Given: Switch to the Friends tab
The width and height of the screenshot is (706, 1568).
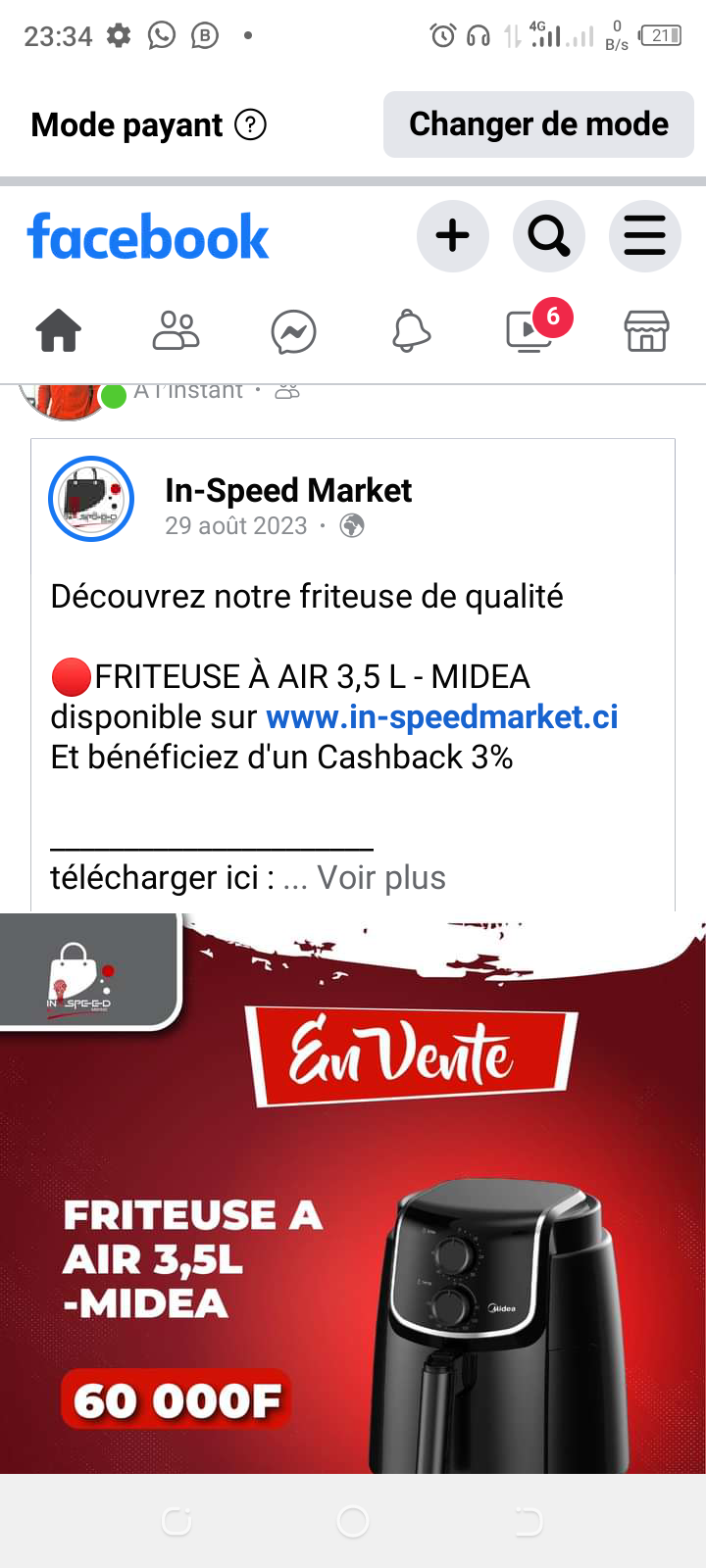Looking at the screenshot, I should click(176, 331).
